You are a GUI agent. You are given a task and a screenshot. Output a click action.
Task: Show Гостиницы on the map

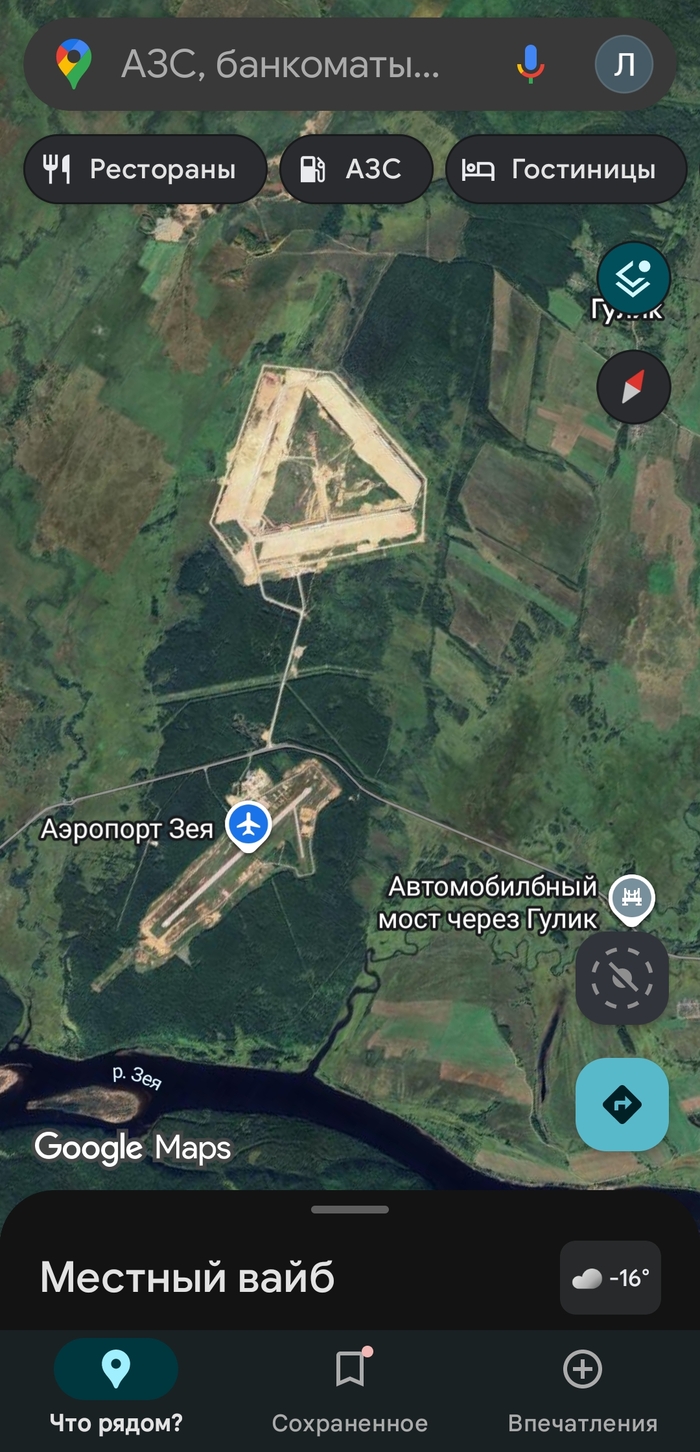pyautogui.click(x=565, y=170)
